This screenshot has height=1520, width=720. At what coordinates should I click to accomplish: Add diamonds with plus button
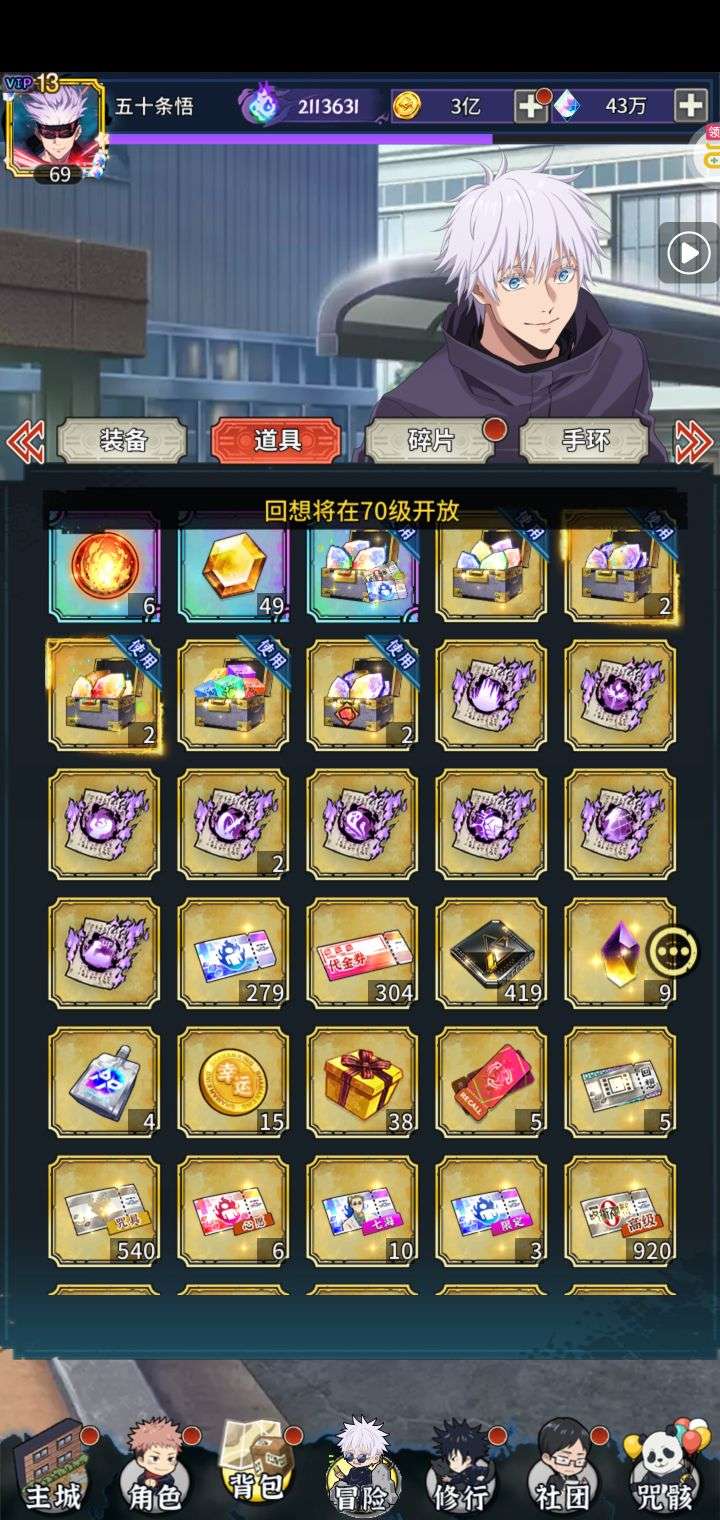(691, 106)
